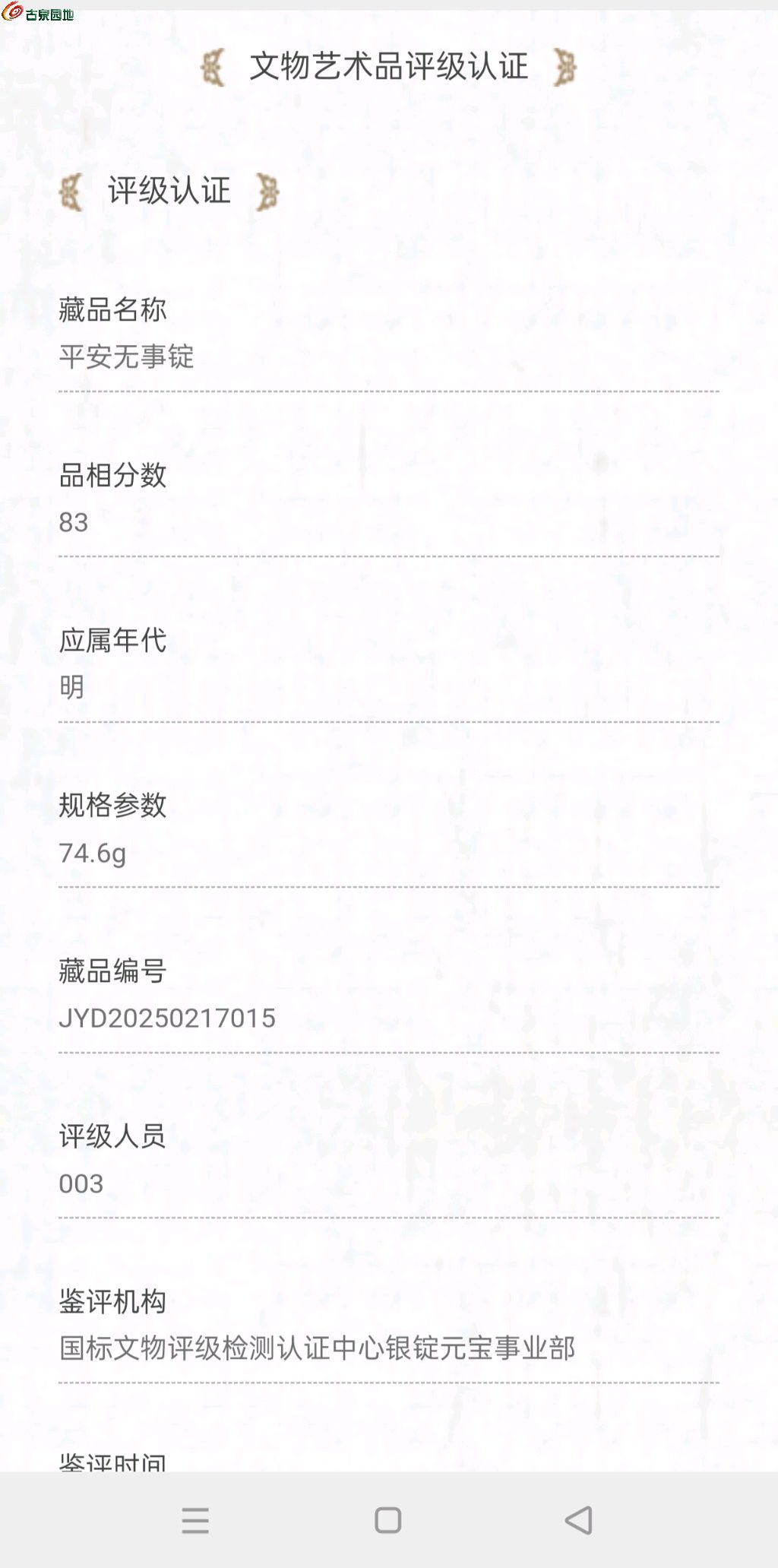Go to the home screen
The image size is (778, 1568).
coord(388,1520)
